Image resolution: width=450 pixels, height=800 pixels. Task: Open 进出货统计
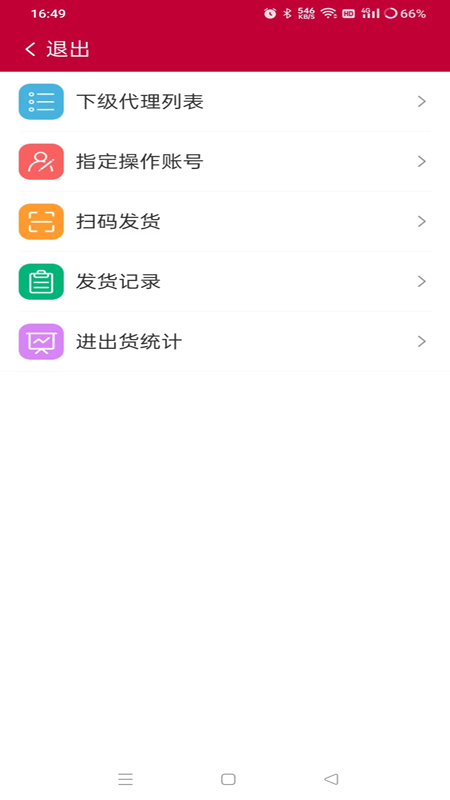pos(225,341)
